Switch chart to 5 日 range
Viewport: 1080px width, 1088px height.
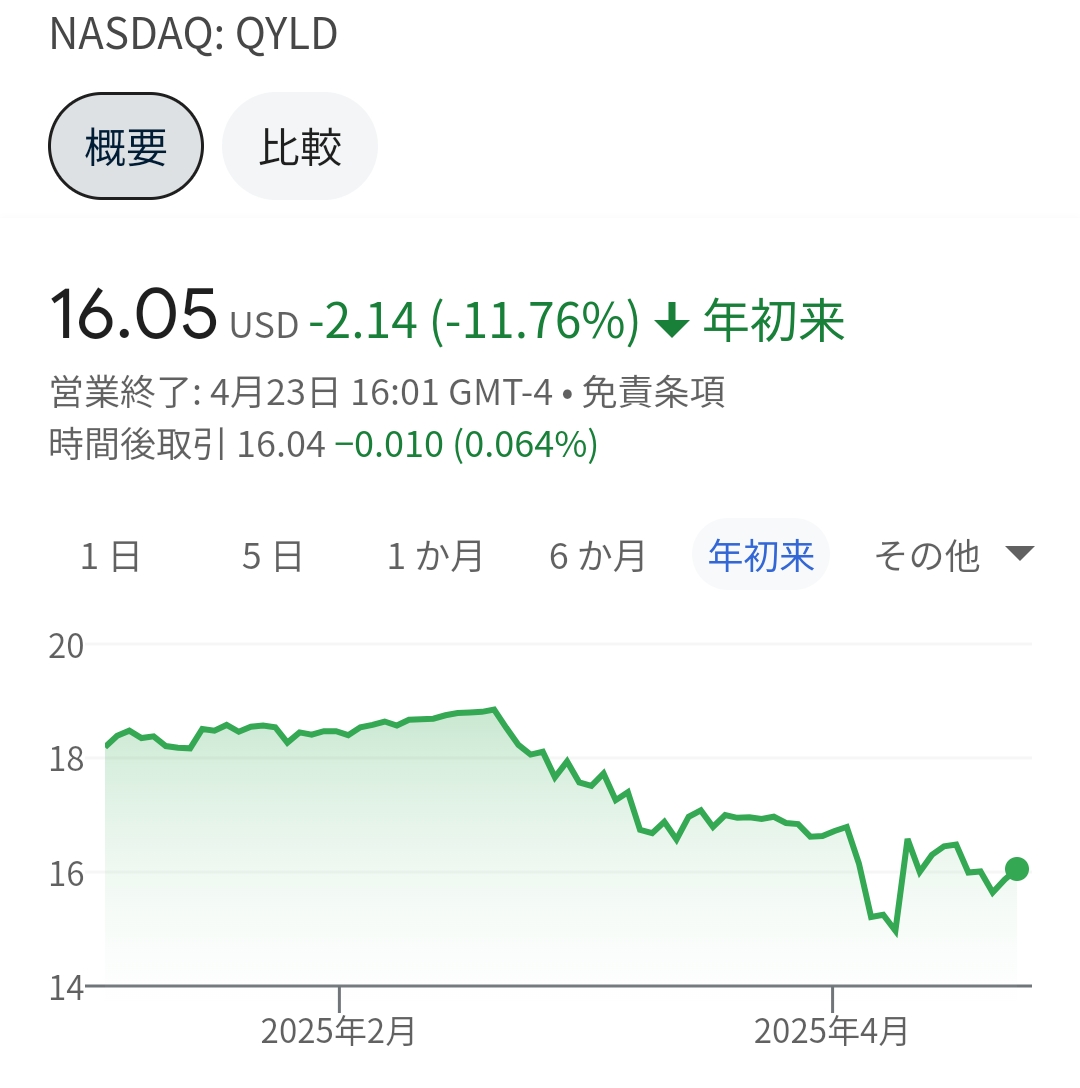click(x=272, y=555)
